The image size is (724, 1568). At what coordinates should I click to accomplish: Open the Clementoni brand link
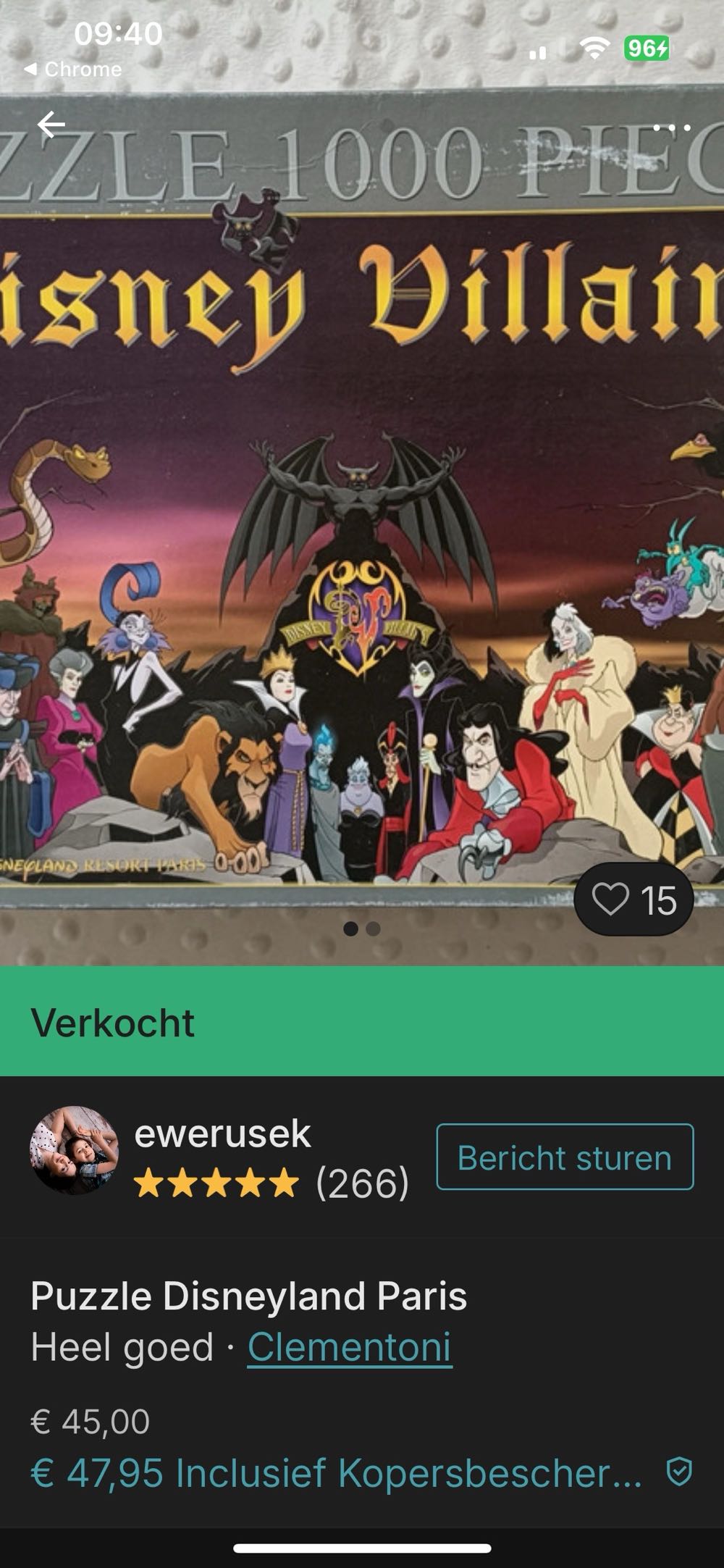click(350, 1347)
